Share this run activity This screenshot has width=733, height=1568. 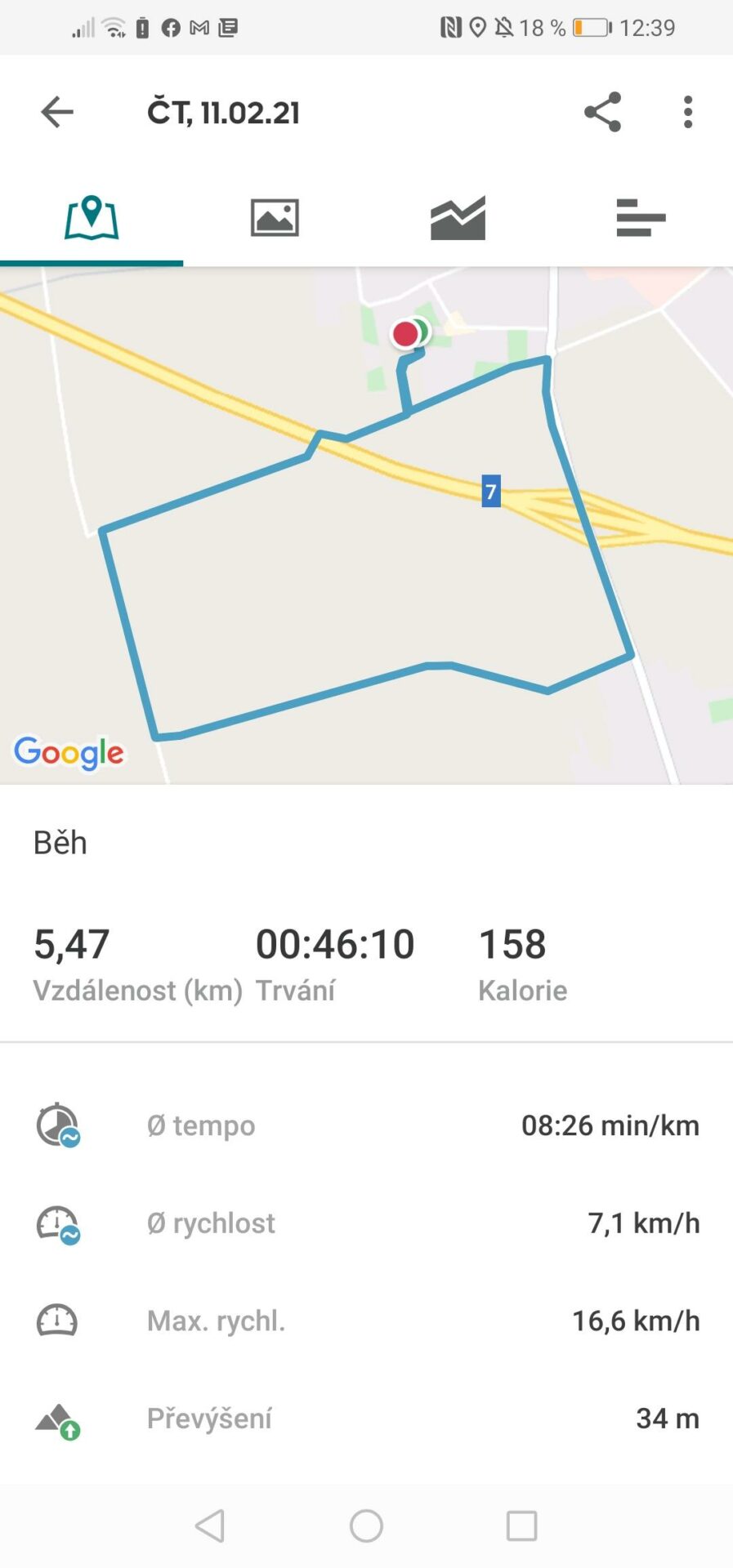point(602,112)
